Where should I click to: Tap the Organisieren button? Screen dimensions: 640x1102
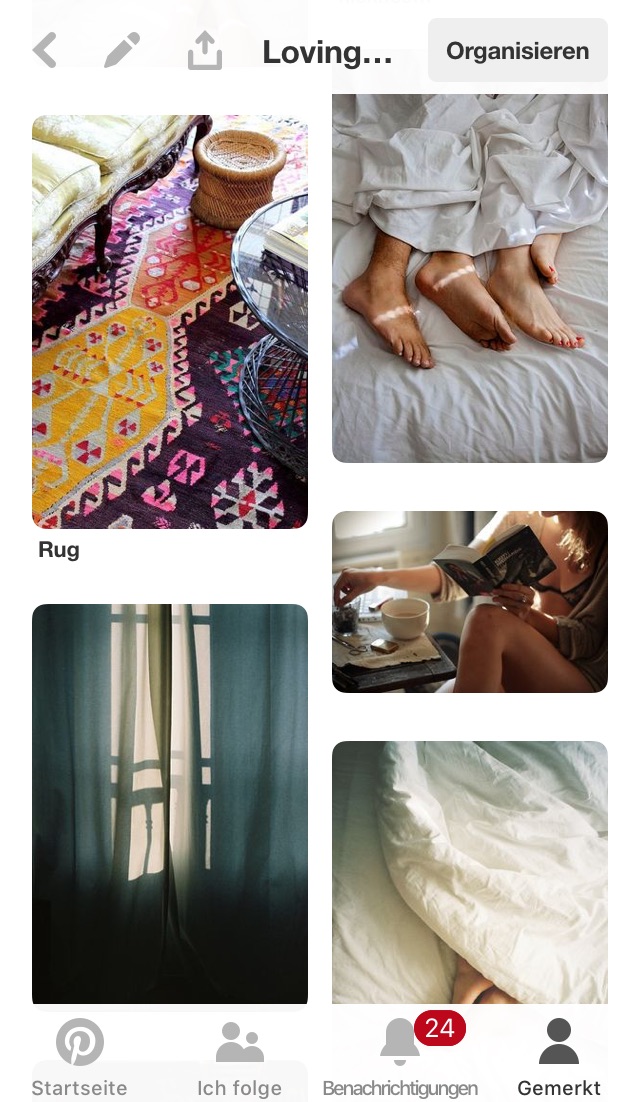518,51
